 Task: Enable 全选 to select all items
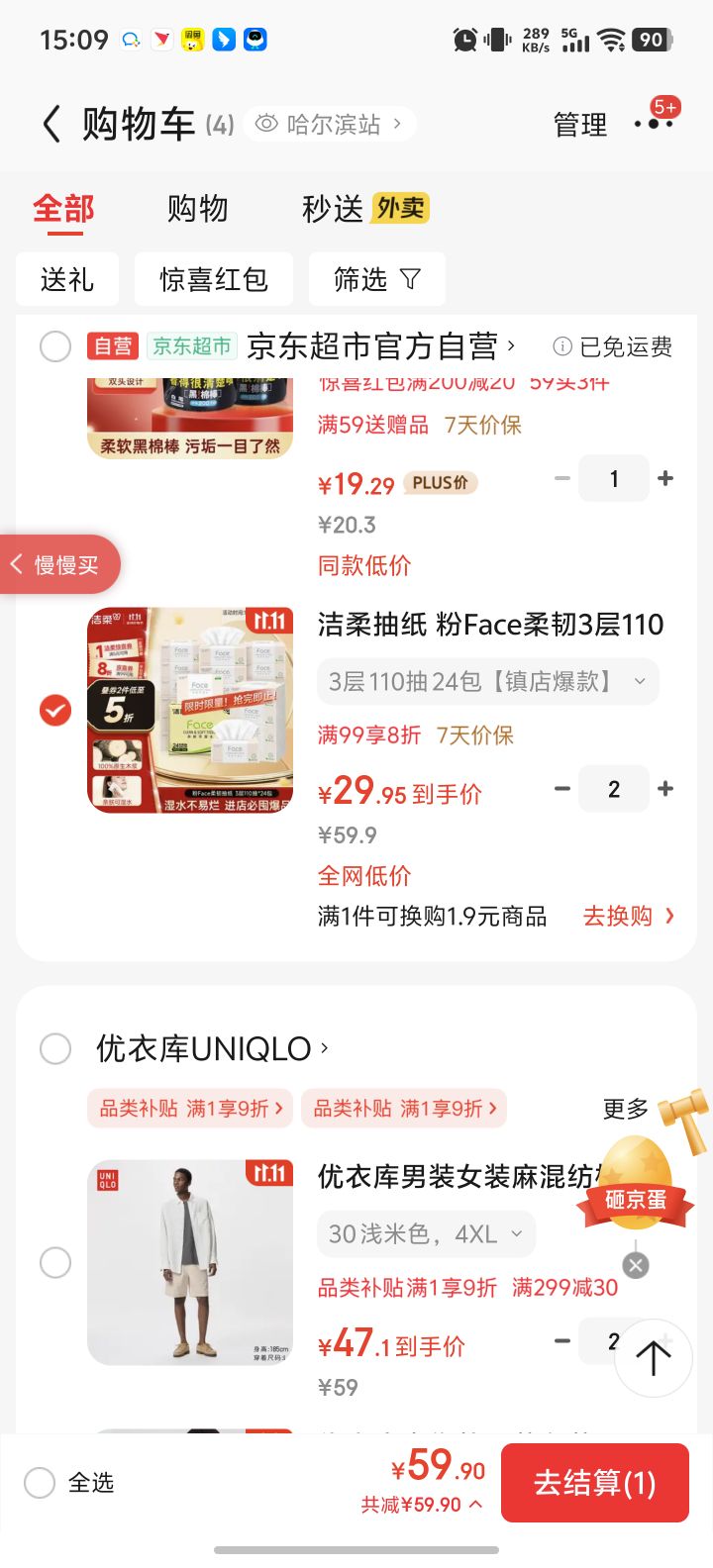(x=40, y=1482)
